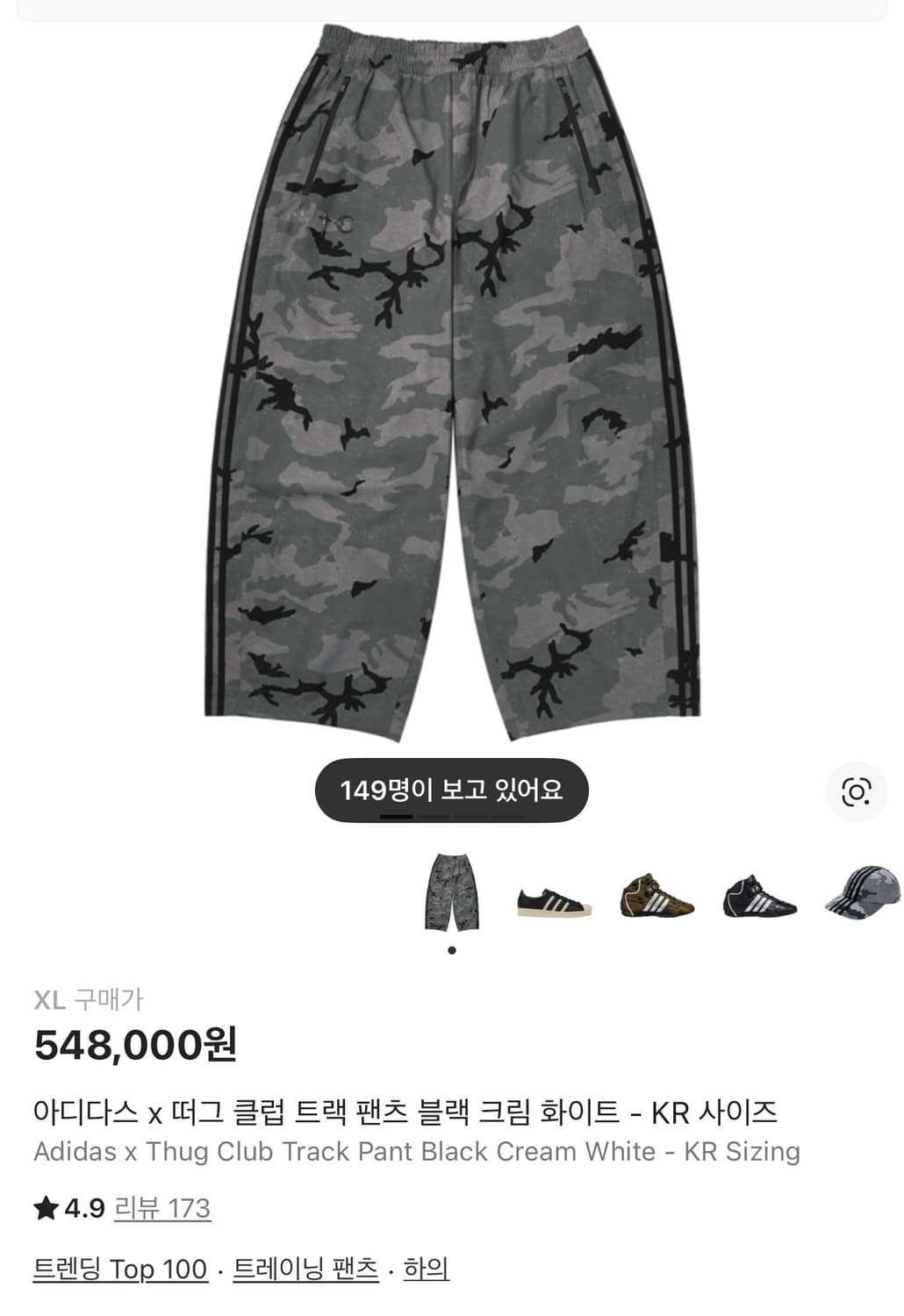This screenshot has width=904, height=1316.
Task: Tap the main camo pants product image
Action: click(452, 377)
